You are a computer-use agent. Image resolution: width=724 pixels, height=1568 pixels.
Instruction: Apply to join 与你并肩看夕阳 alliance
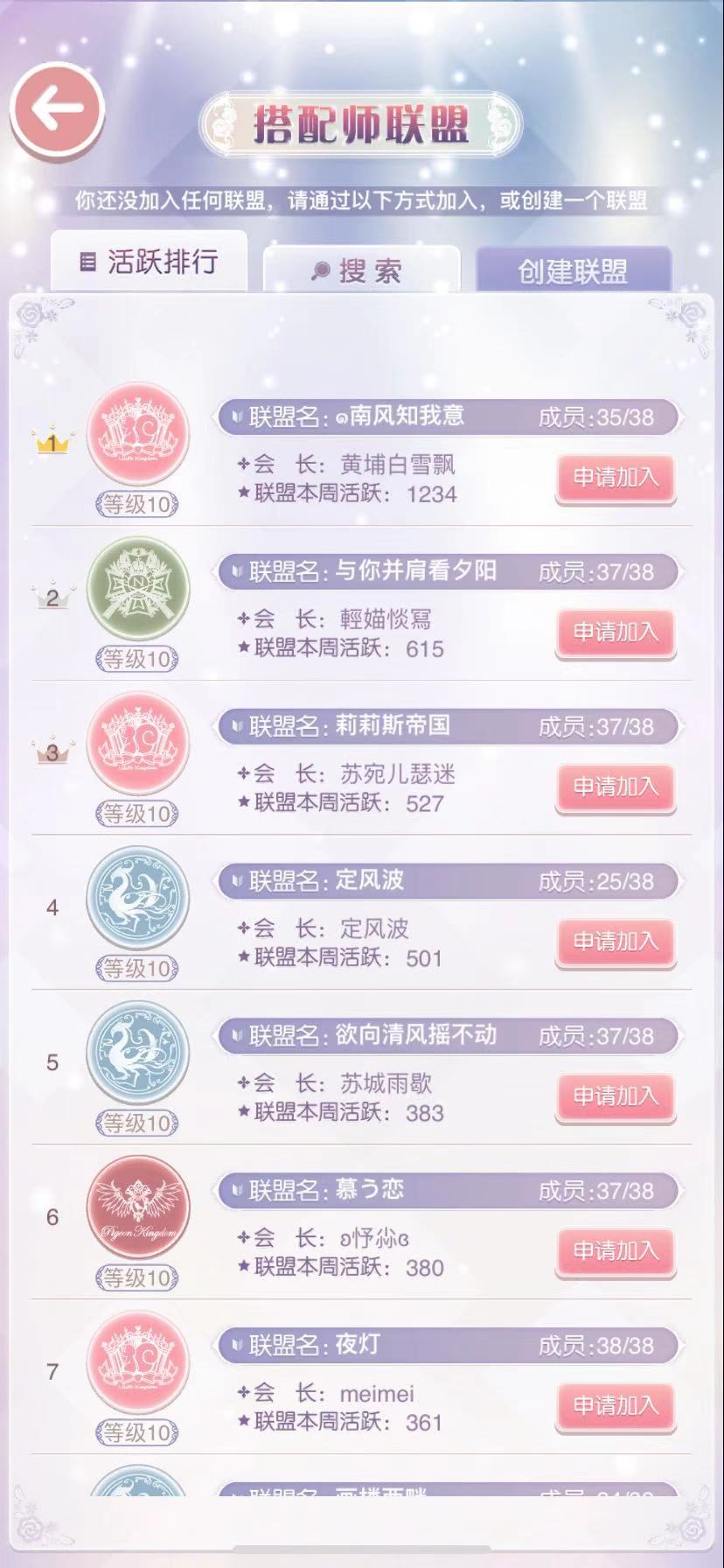coord(616,633)
